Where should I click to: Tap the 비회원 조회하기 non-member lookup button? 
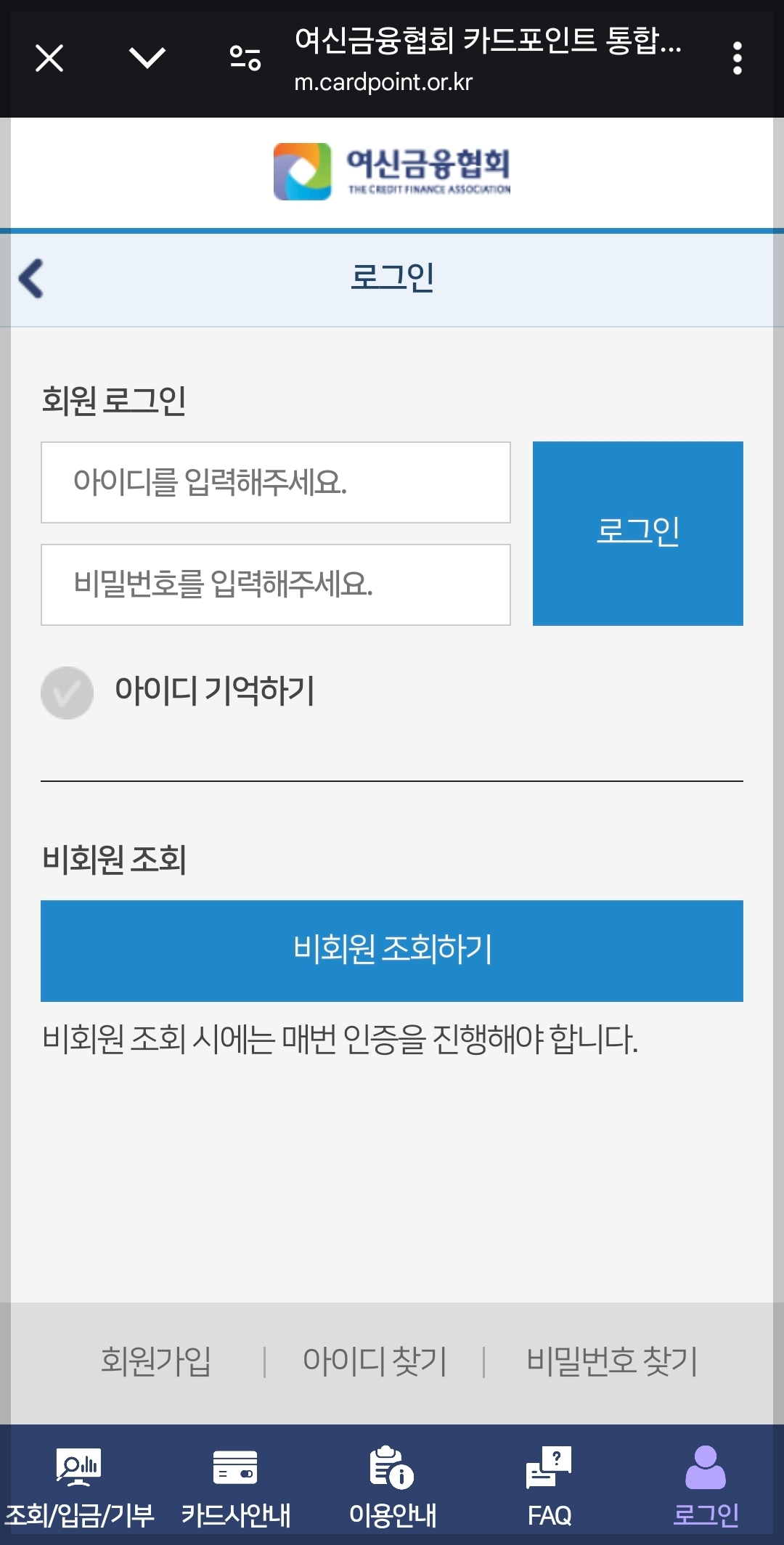pyautogui.click(x=392, y=950)
